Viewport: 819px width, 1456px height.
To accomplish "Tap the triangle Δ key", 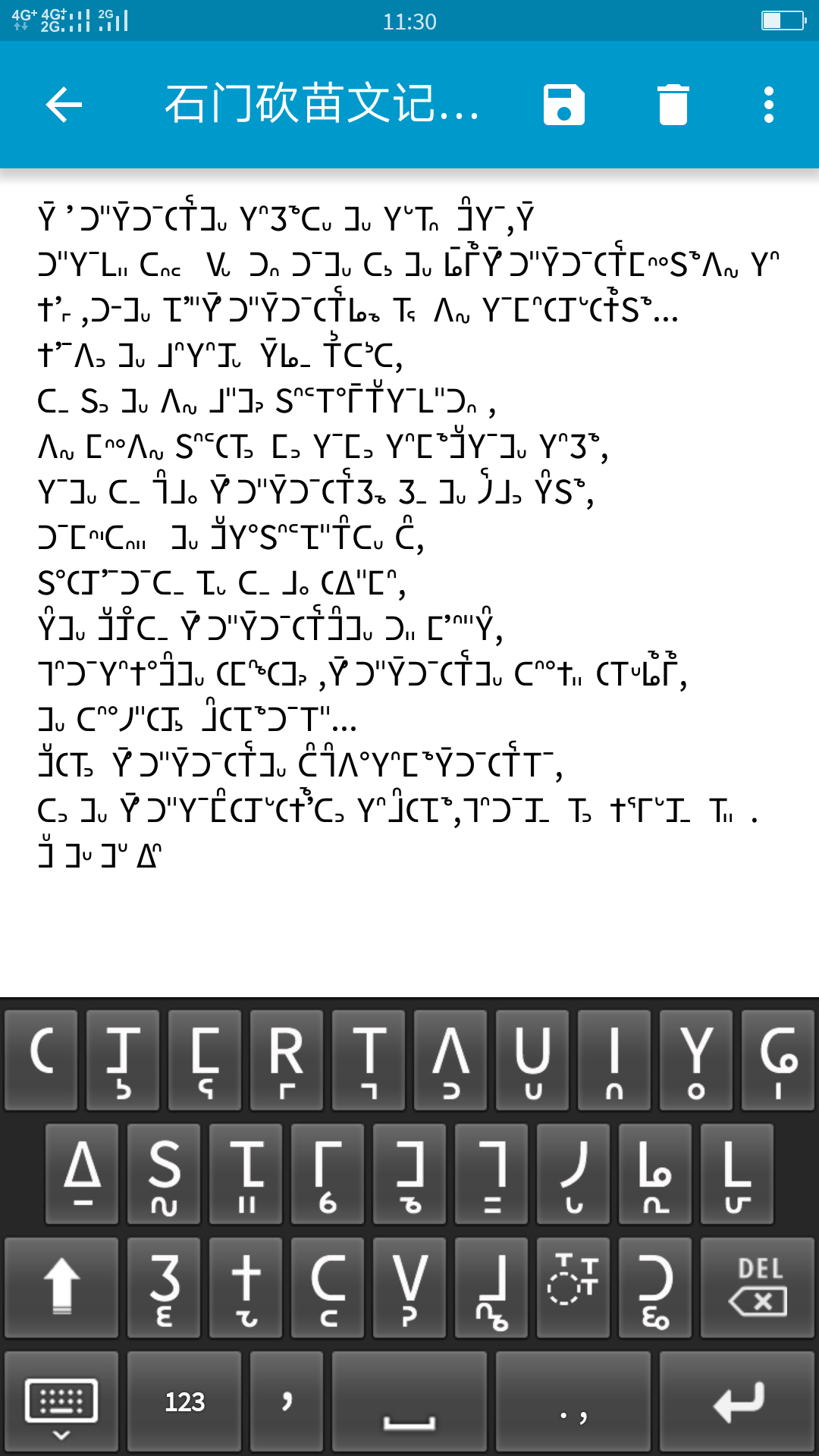I will (x=82, y=1174).
